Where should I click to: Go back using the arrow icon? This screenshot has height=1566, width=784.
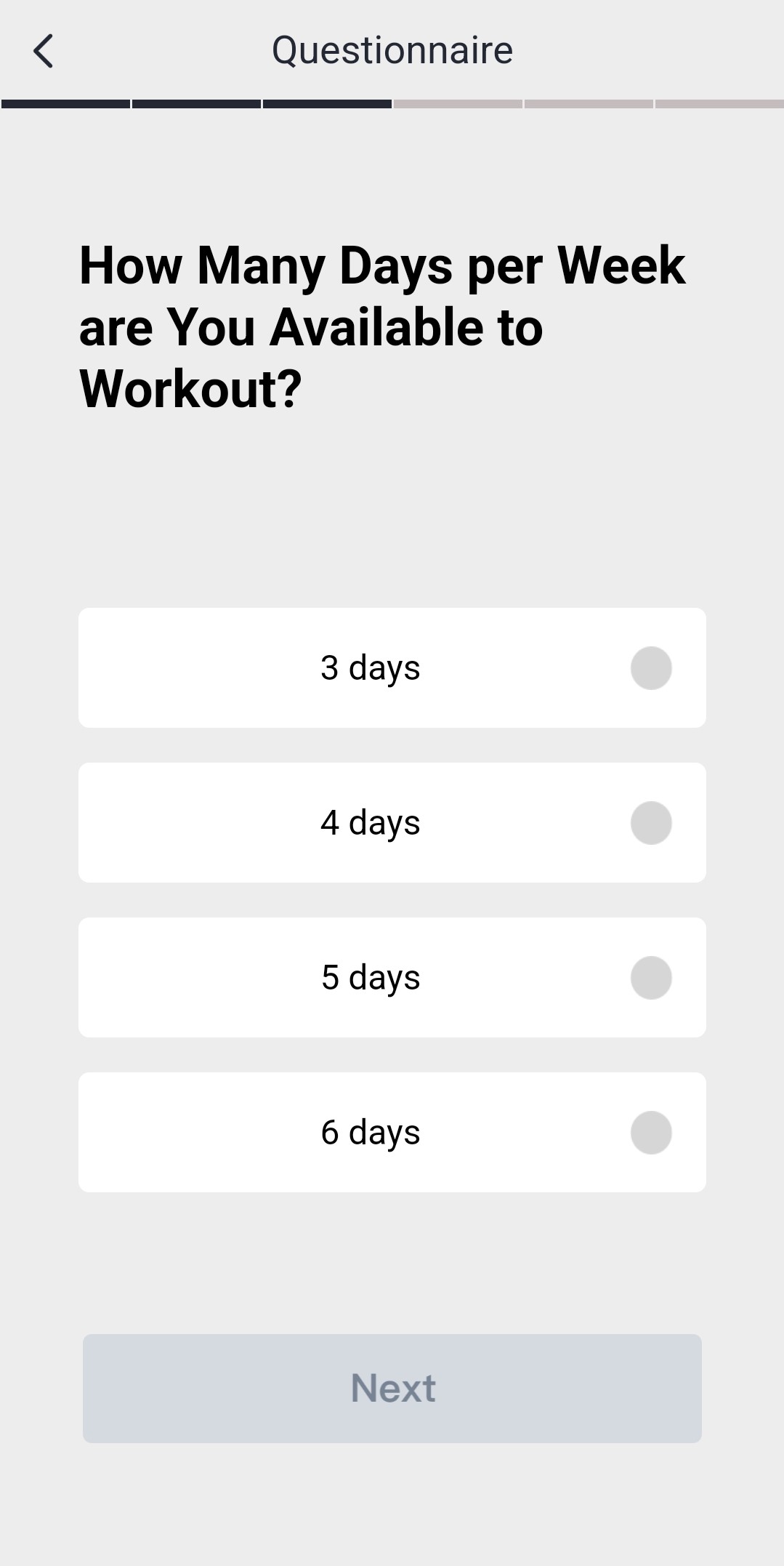[x=44, y=51]
